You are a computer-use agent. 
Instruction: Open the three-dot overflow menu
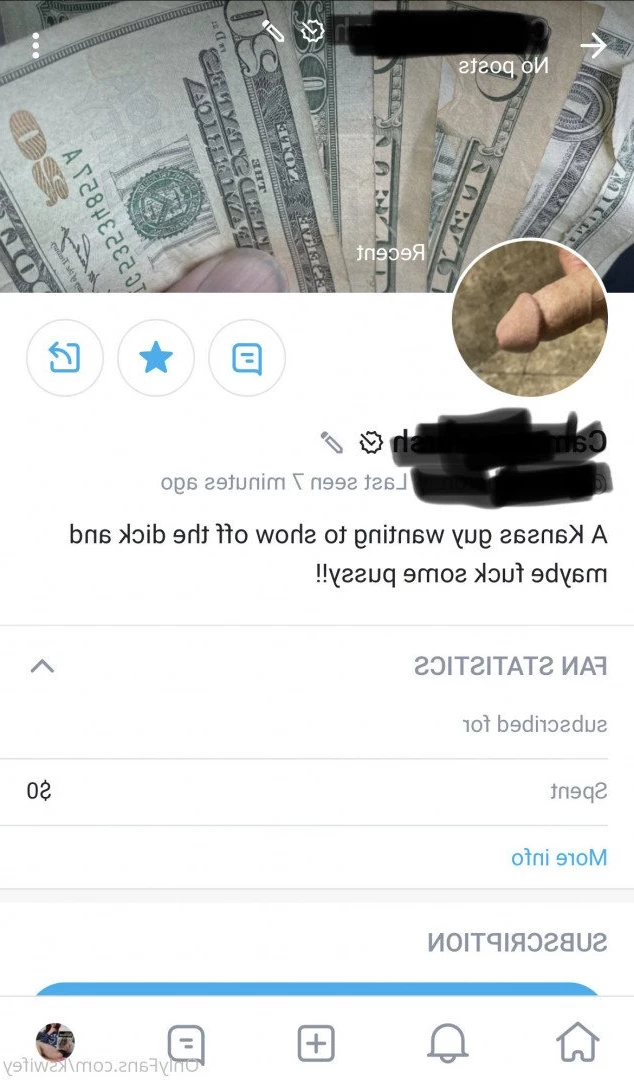pos(36,46)
